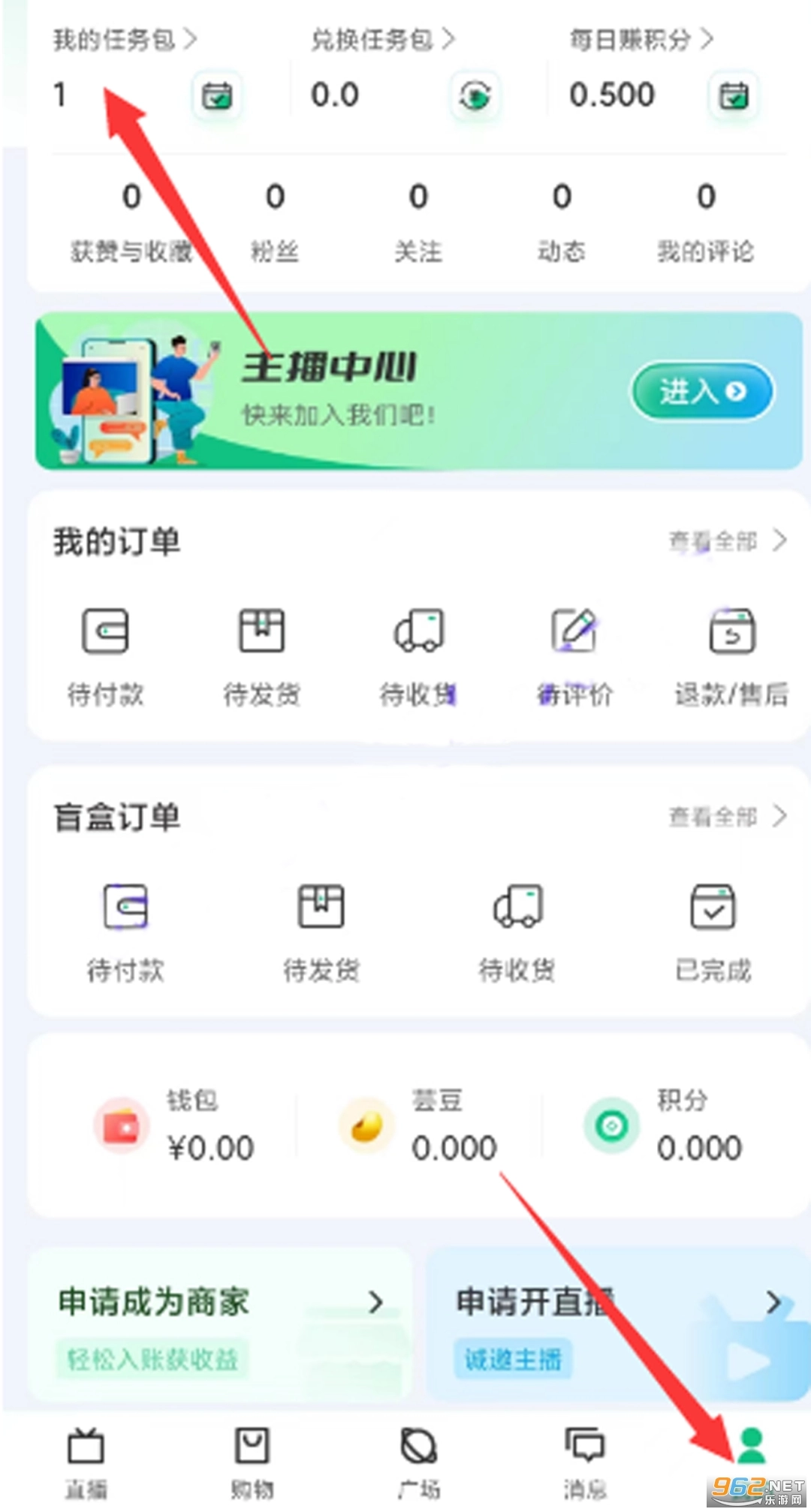Switch to the 消息 tab
The image size is (811, 1512).
tap(584, 1462)
